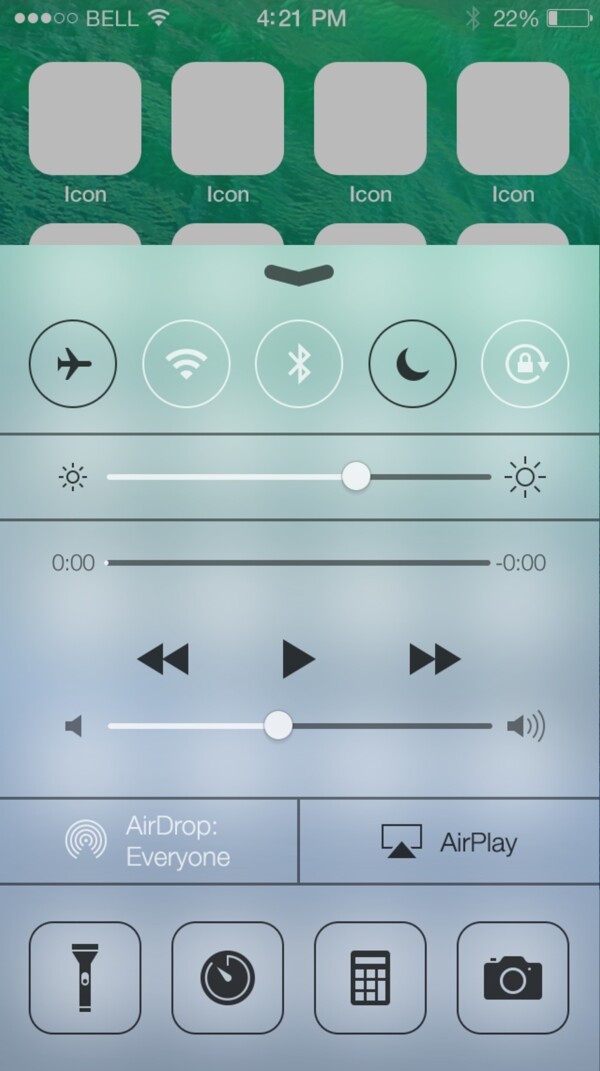Turn on the flashlight
The height and width of the screenshot is (1071, 600).
pos(85,977)
